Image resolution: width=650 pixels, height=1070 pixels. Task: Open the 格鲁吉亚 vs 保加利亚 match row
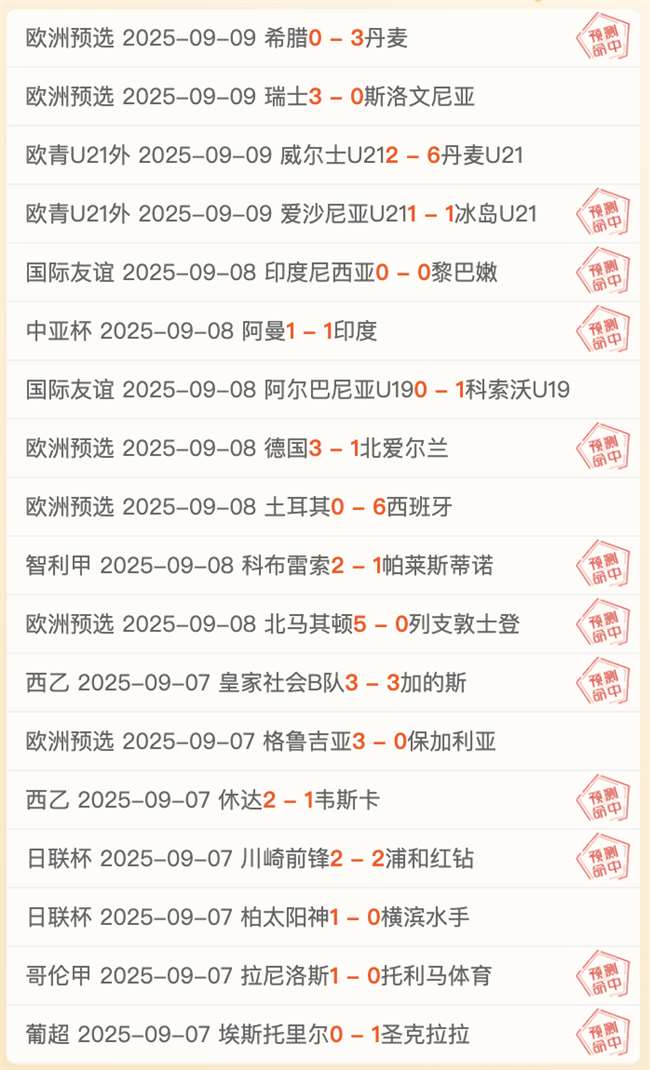coord(323,742)
